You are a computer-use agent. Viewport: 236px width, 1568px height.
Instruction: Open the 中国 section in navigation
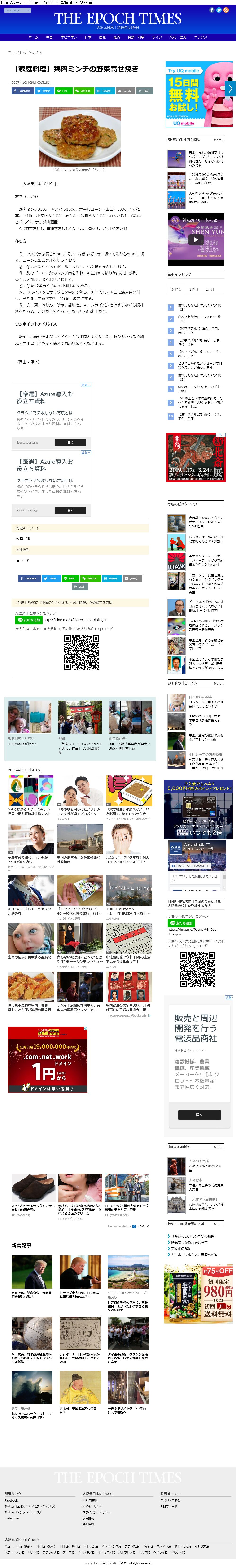[49, 37]
